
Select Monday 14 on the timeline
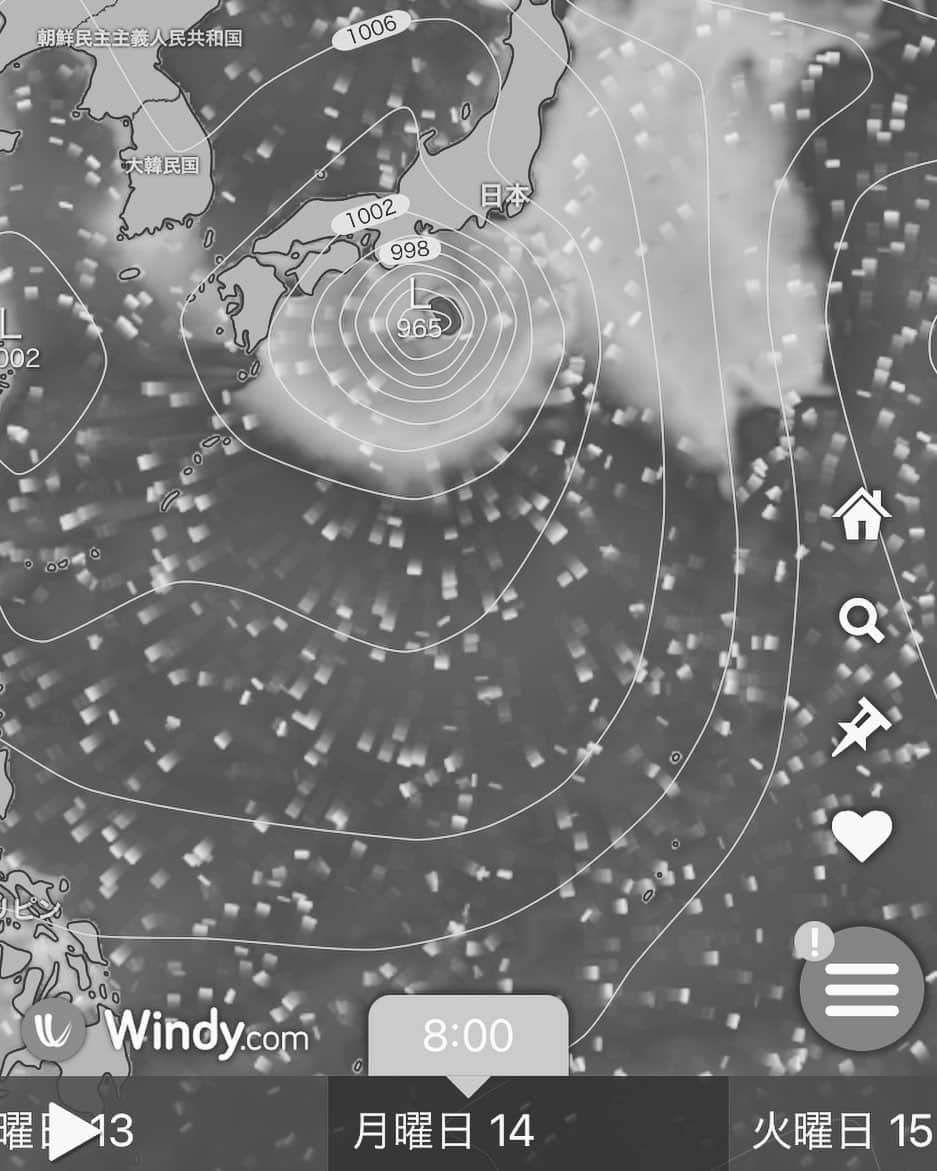445,1132
